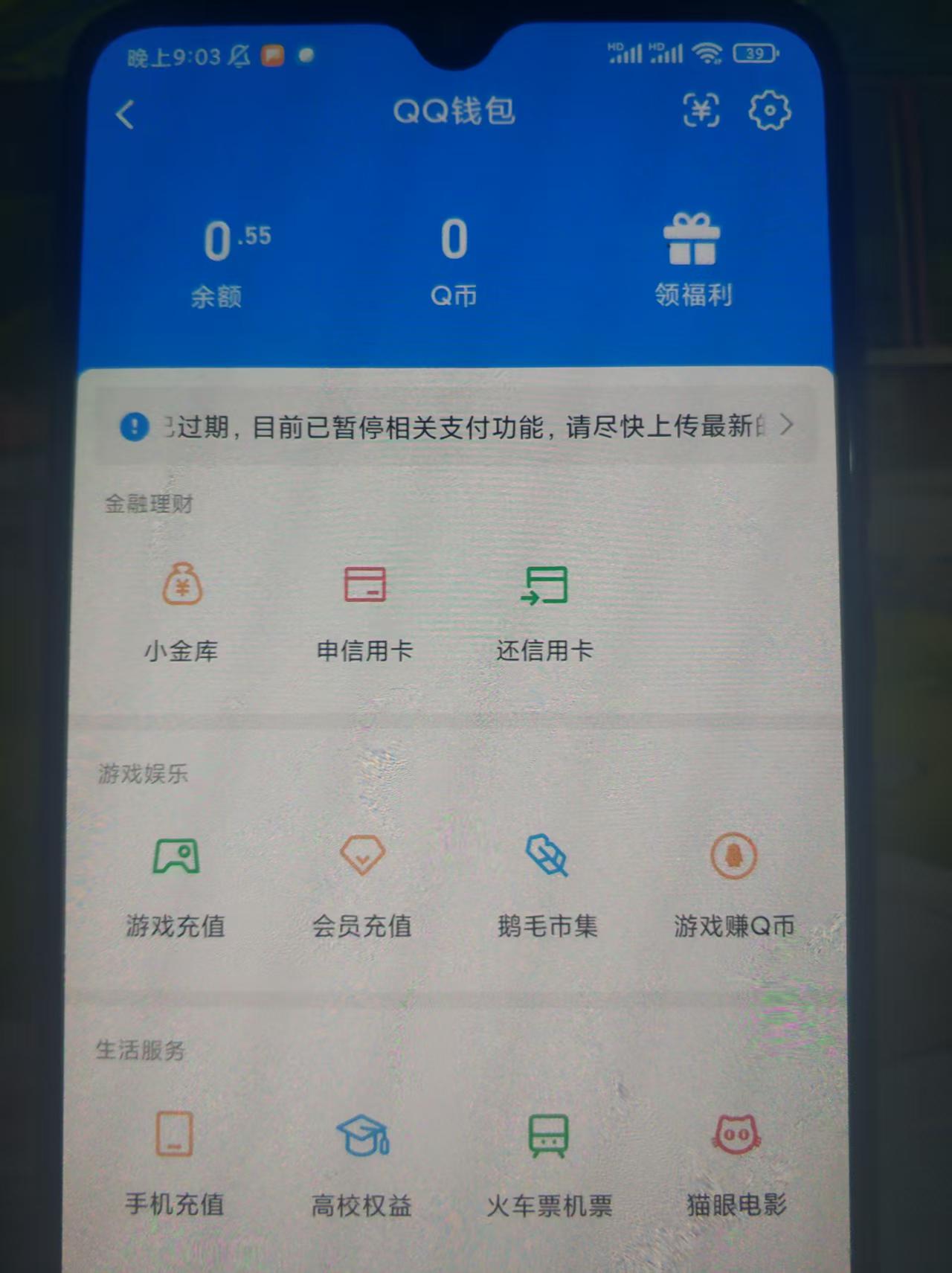The width and height of the screenshot is (952, 1273).
Task: Select 申信用卡 credit card icon
Action: point(365,586)
